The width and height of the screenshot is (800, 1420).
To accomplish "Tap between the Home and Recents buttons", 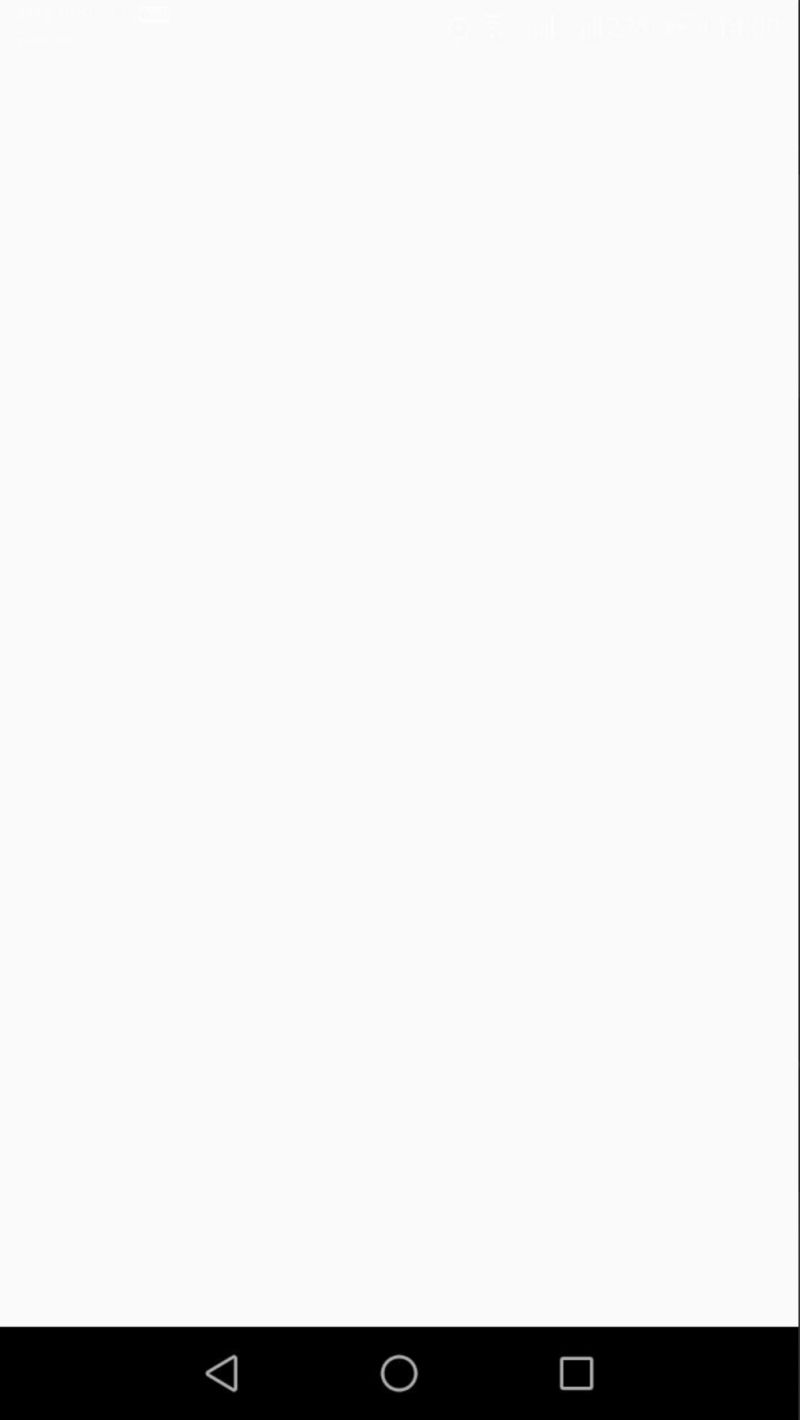I will click(487, 1372).
